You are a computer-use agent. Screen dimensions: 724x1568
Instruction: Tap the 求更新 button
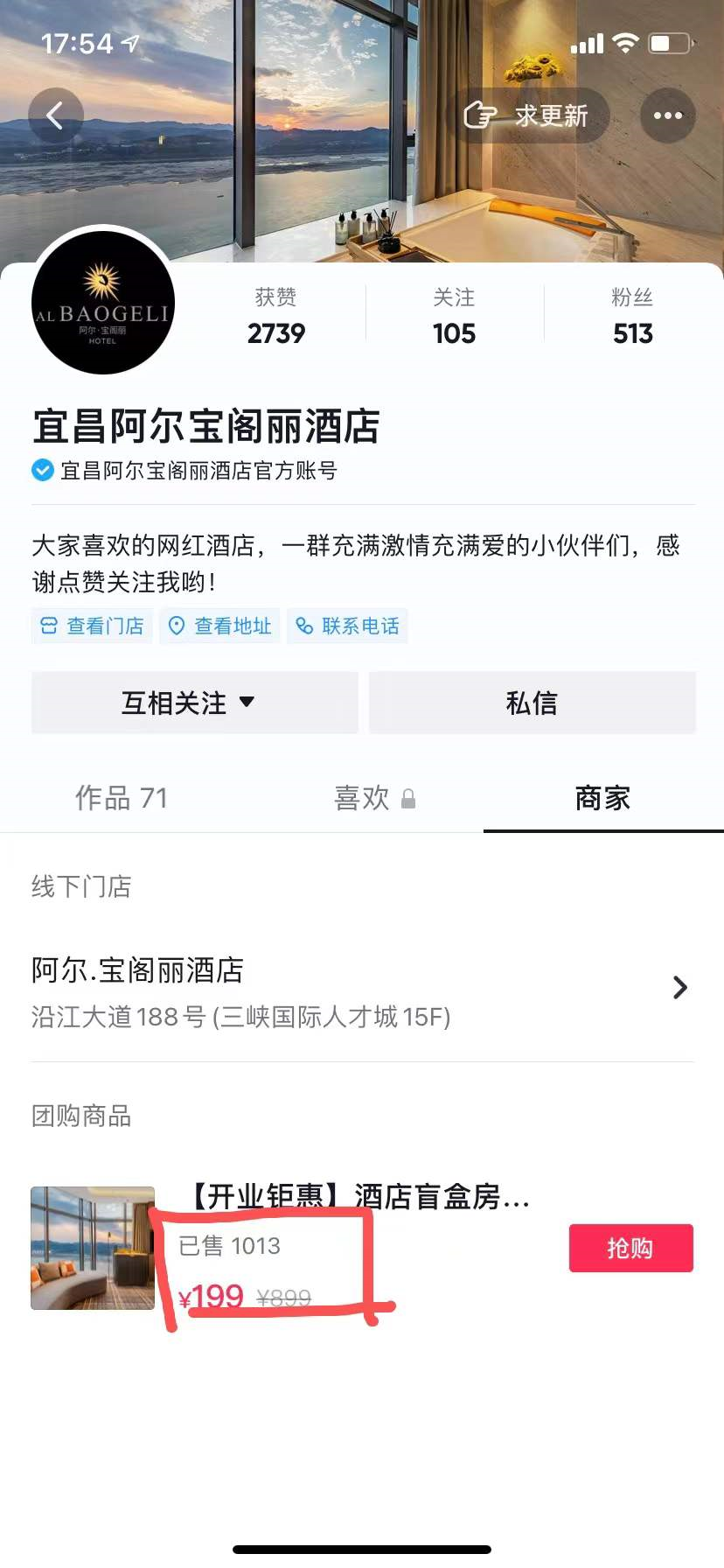coord(530,115)
